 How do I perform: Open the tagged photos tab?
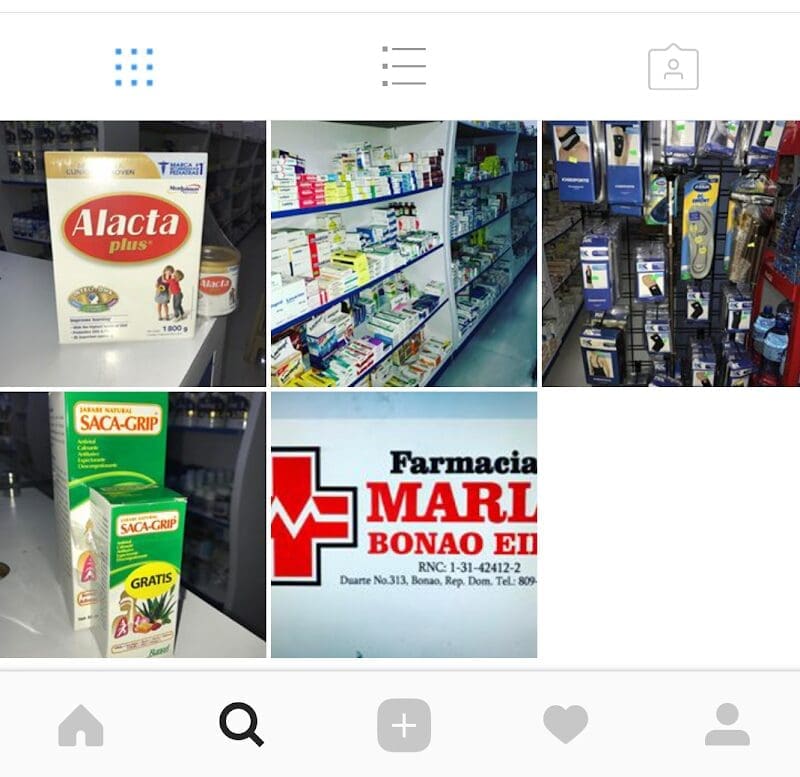coord(673,68)
